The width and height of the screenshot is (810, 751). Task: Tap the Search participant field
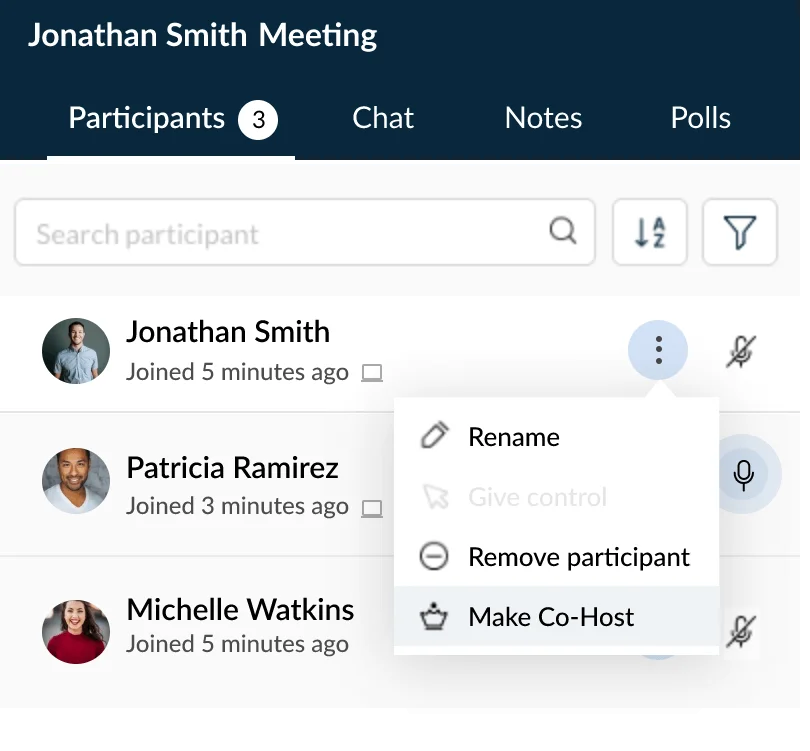click(290, 233)
